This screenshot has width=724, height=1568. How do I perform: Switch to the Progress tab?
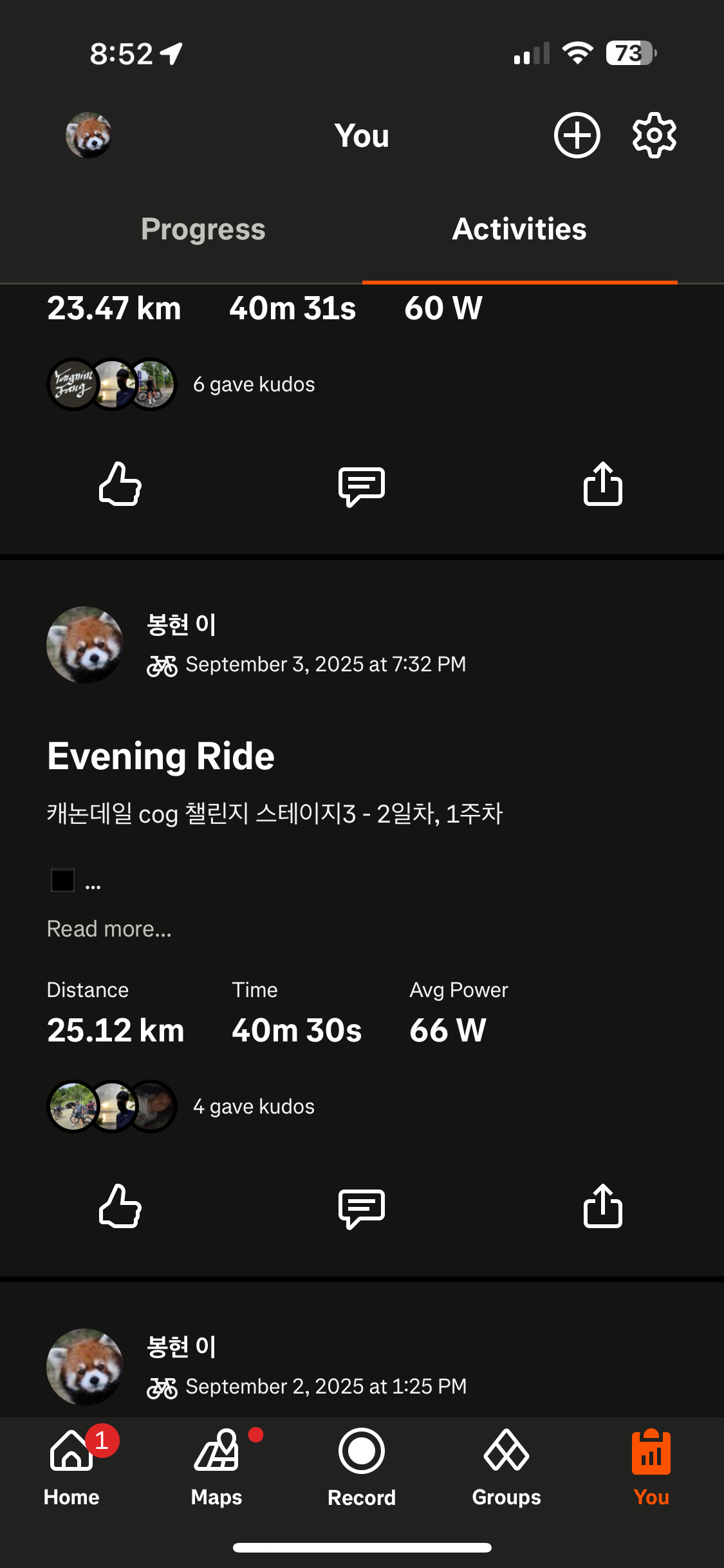[x=203, y=229]
